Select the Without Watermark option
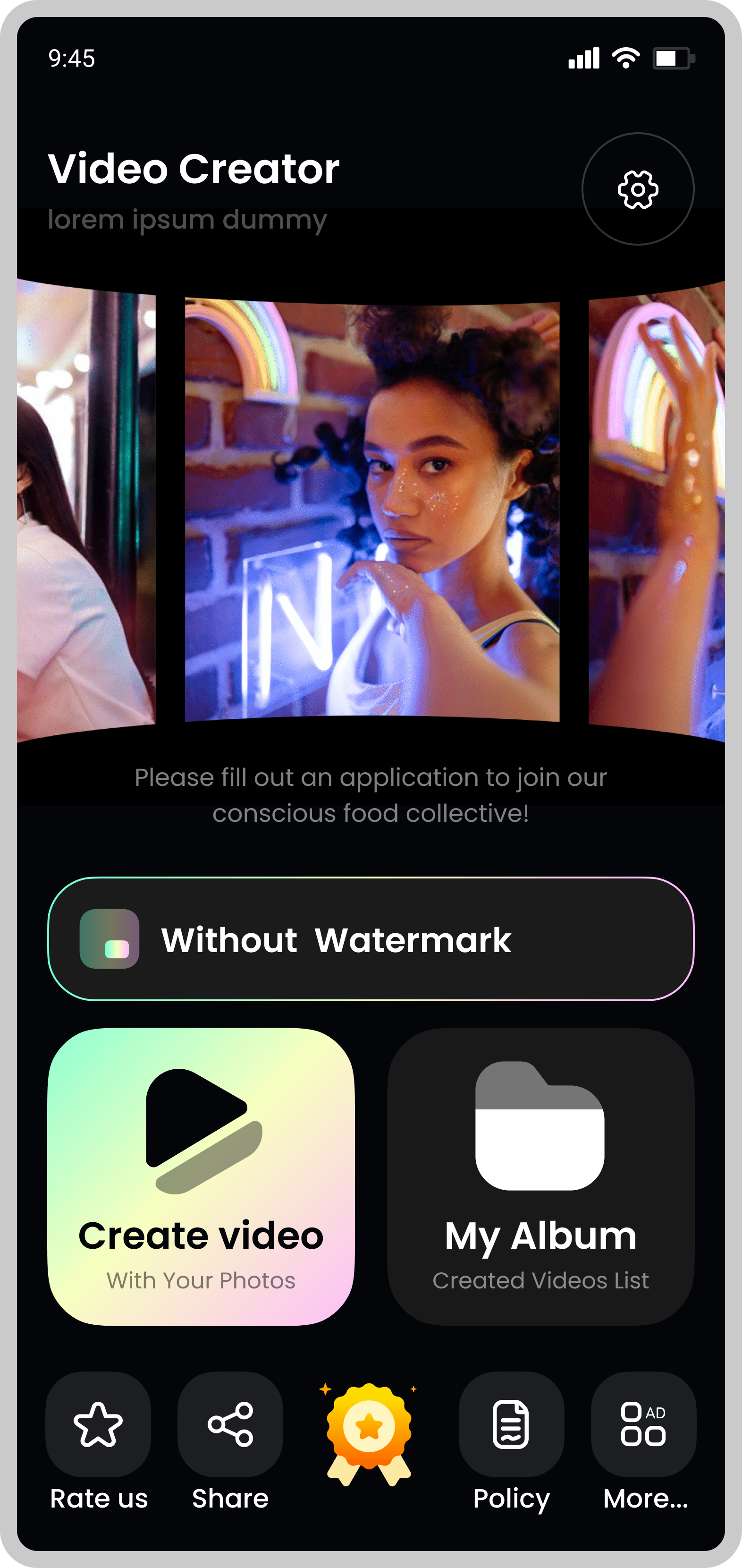This screenshot has width=742, height=1568. tap(371, 938)
